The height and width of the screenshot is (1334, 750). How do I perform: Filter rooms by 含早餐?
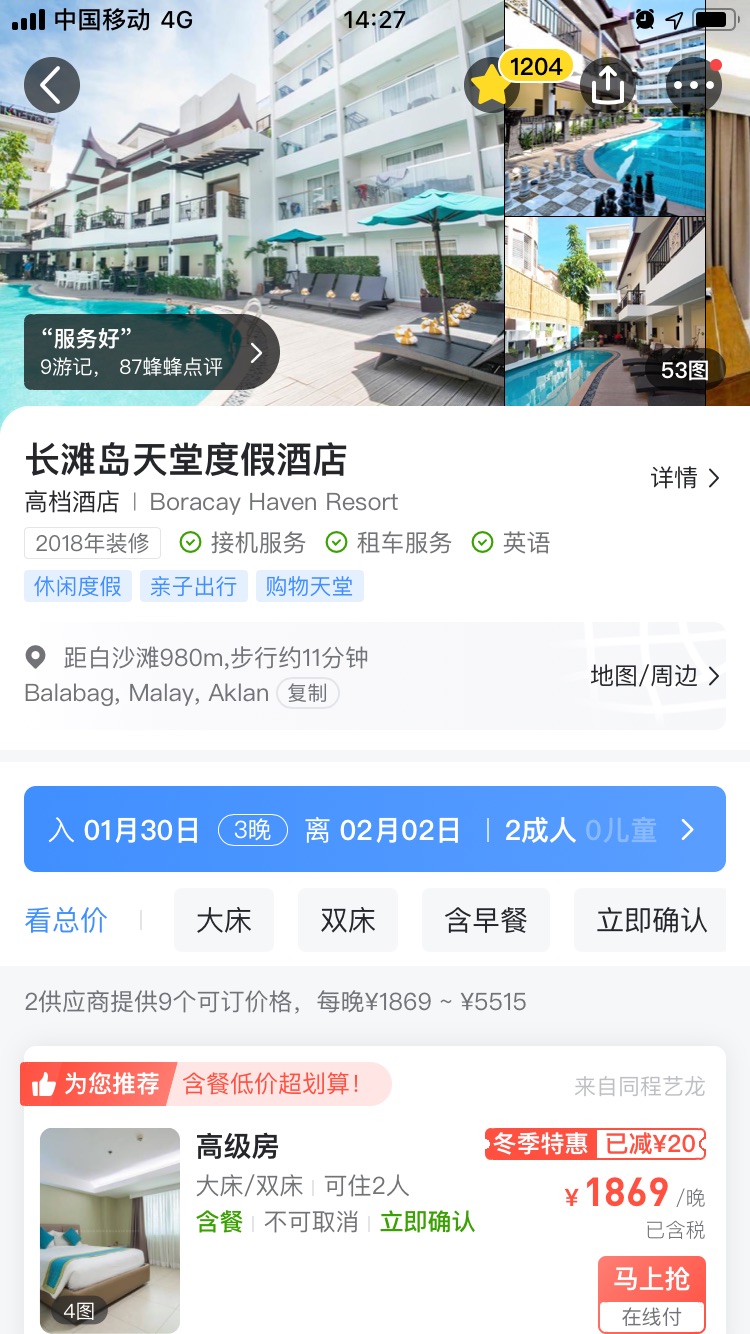tap(486, 920)
